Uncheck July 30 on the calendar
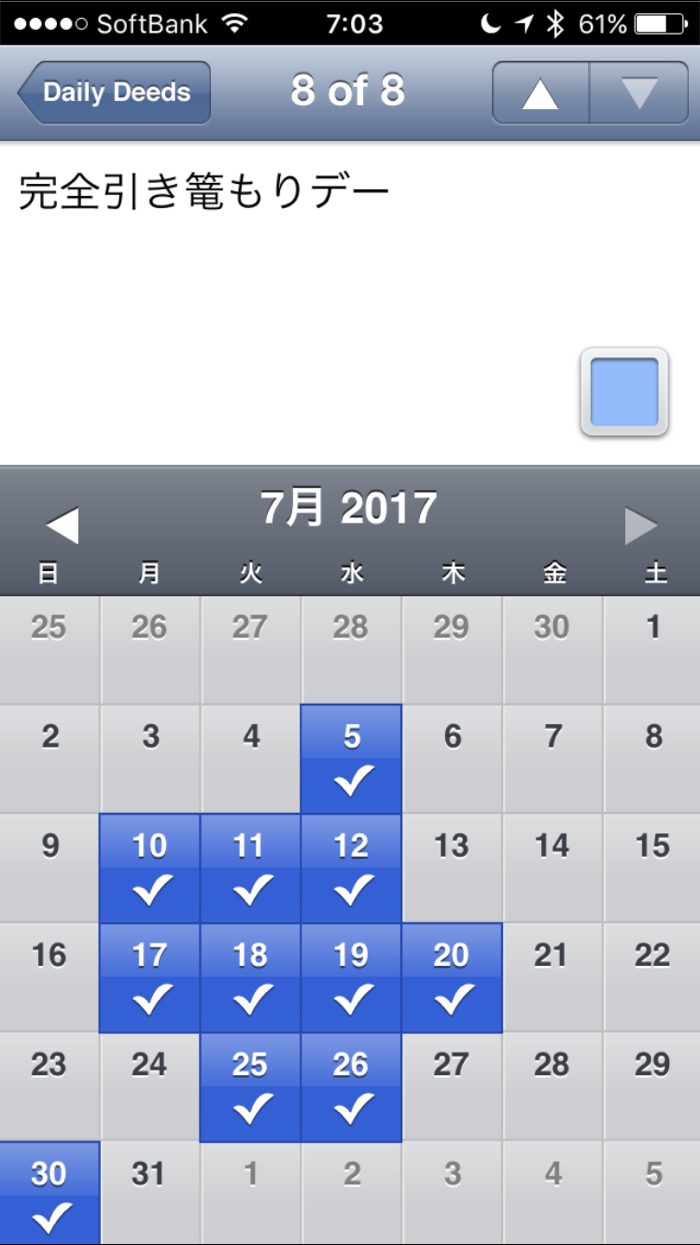 point(49,1194)
